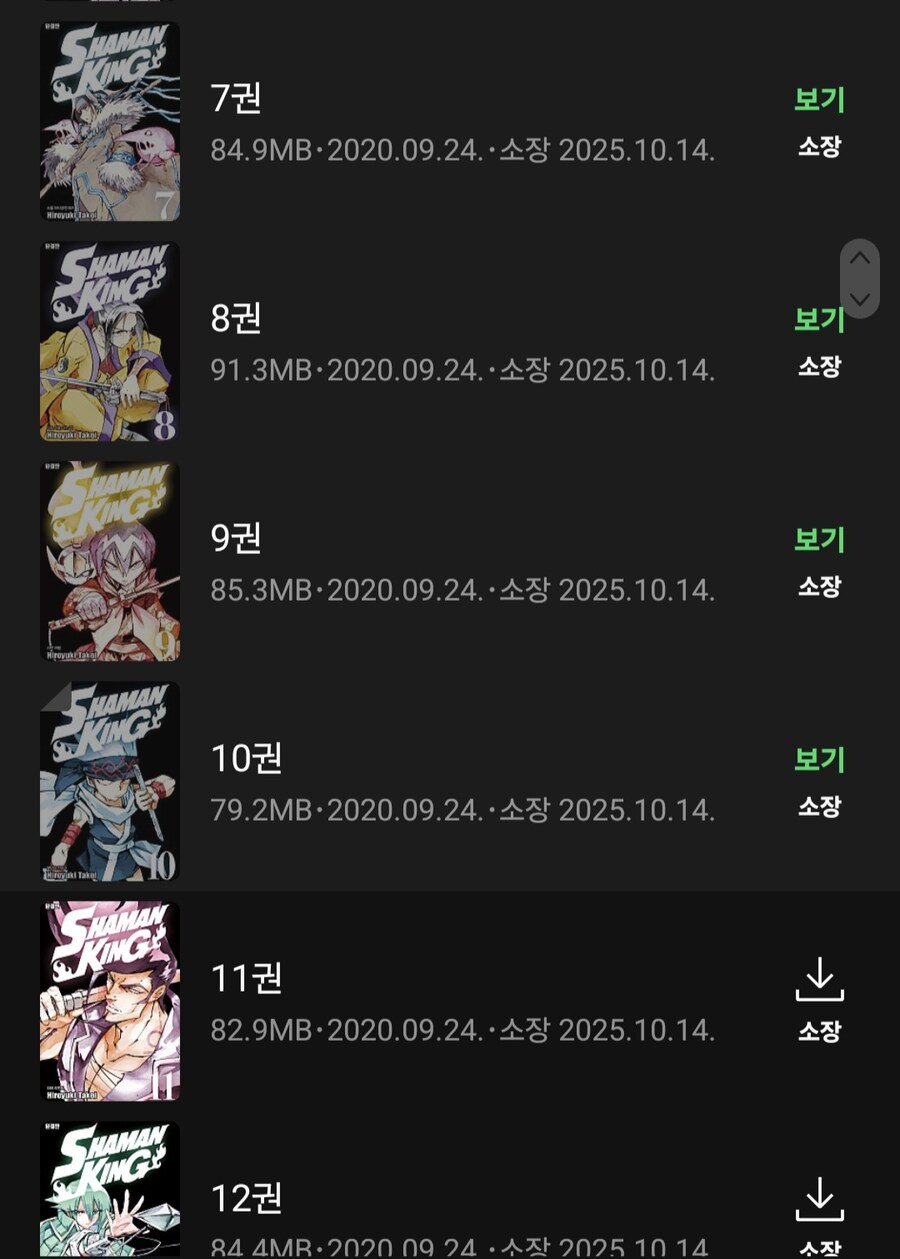Open 보기 for volume 8권
The width and height of the screenshot is (900, 1259).
click(819, 320)
